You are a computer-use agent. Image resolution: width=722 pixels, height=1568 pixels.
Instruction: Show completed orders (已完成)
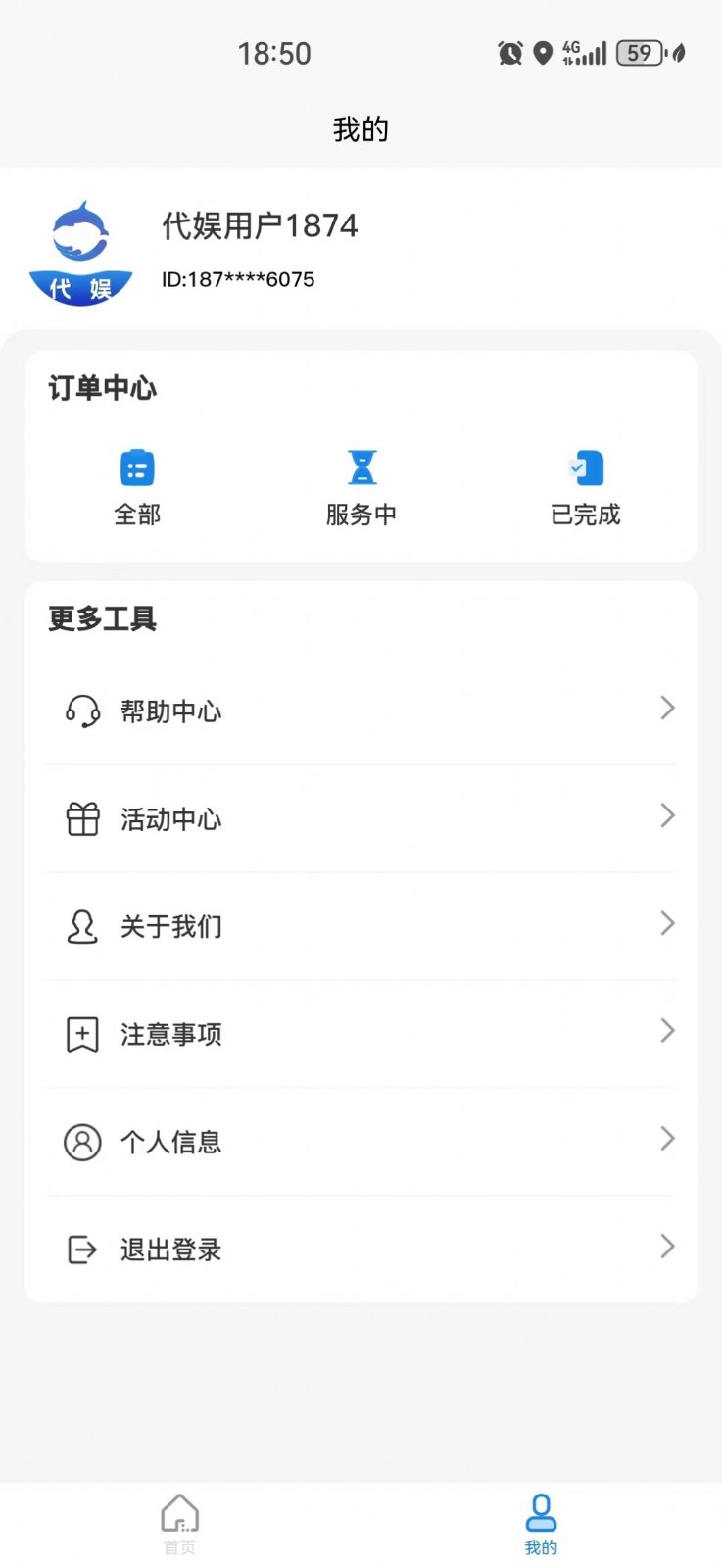point(586,487)
